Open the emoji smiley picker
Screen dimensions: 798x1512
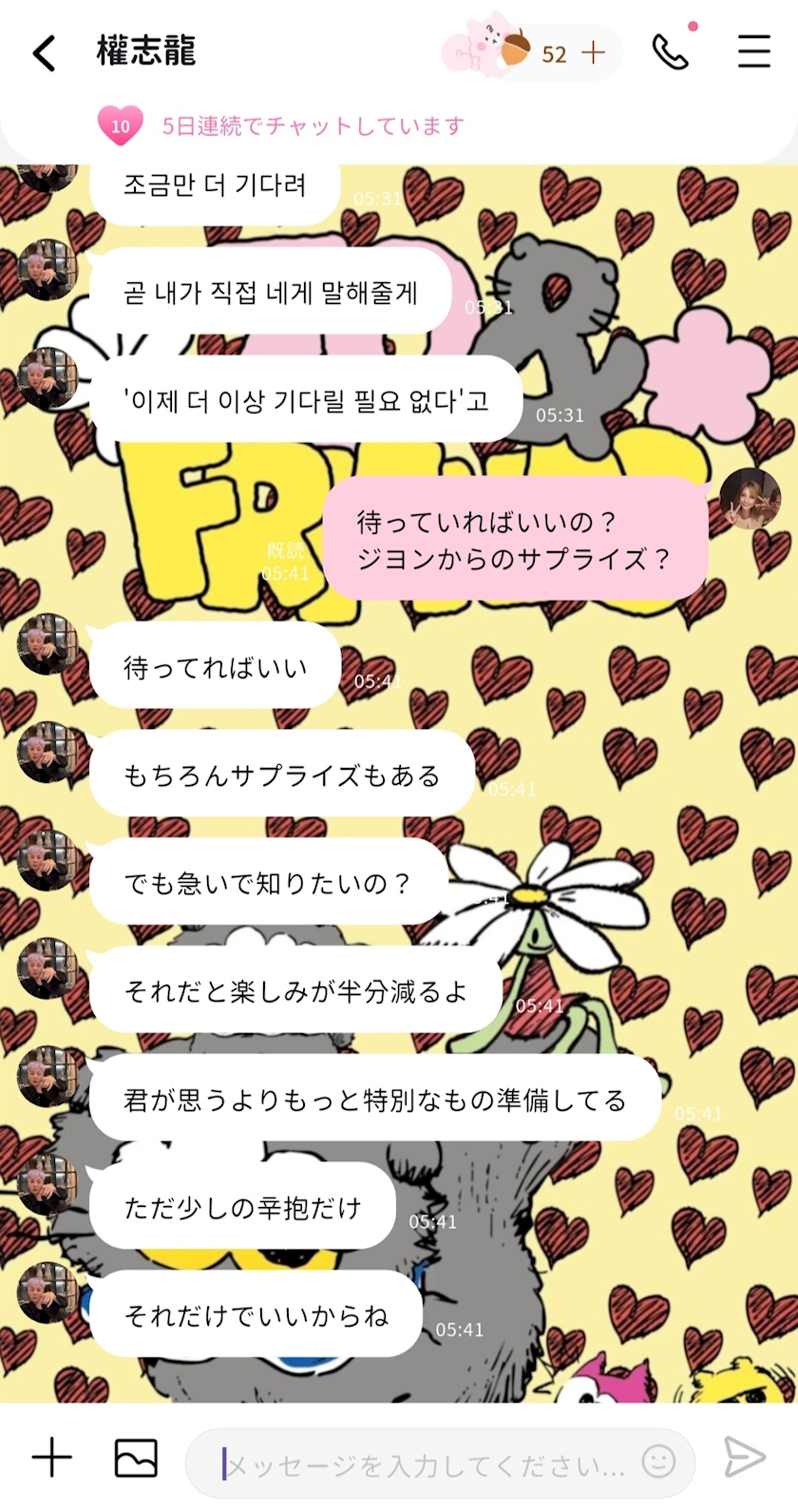click(x=658, y=1461)
